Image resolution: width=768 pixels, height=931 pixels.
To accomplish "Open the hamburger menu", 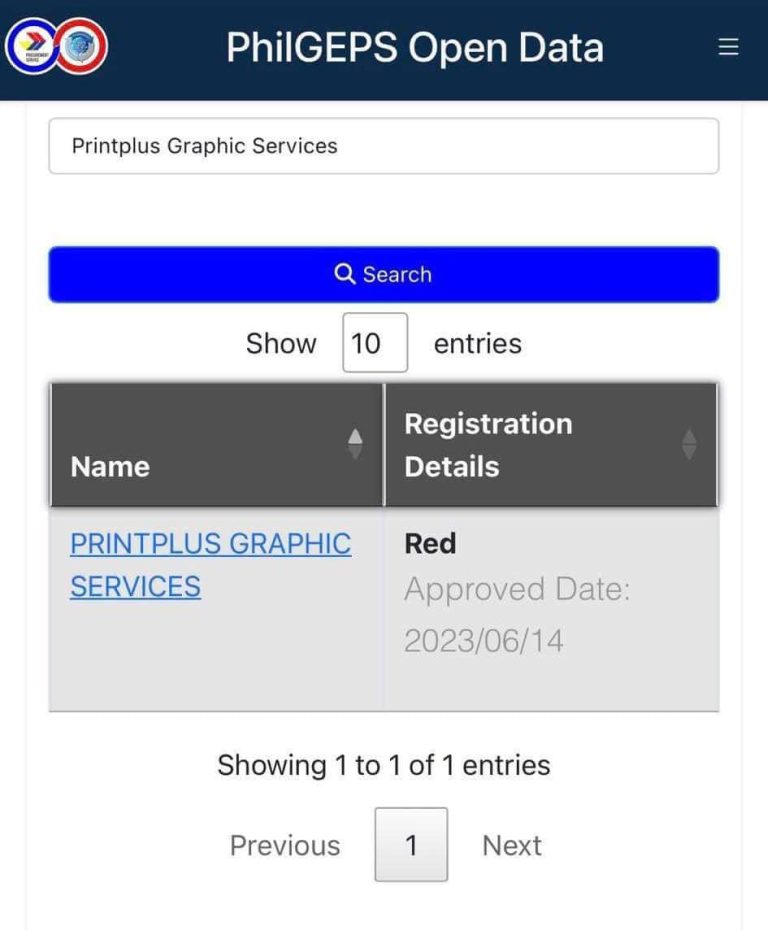I will [729, 47].
